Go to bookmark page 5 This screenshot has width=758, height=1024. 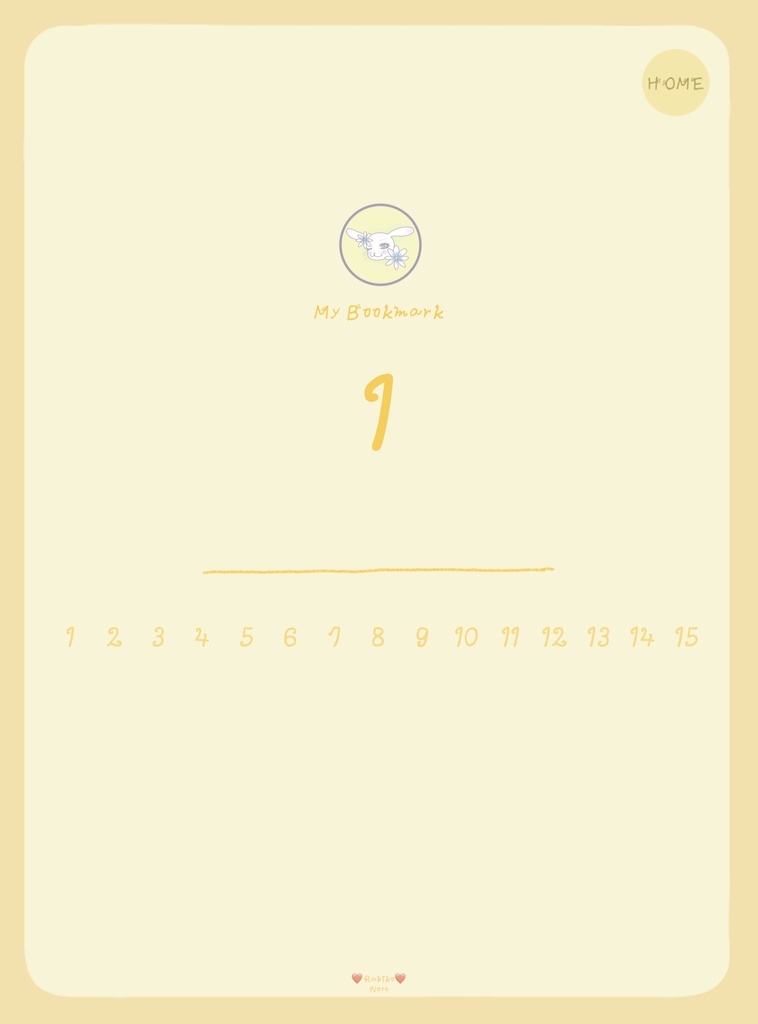click(x=246, y=637)
